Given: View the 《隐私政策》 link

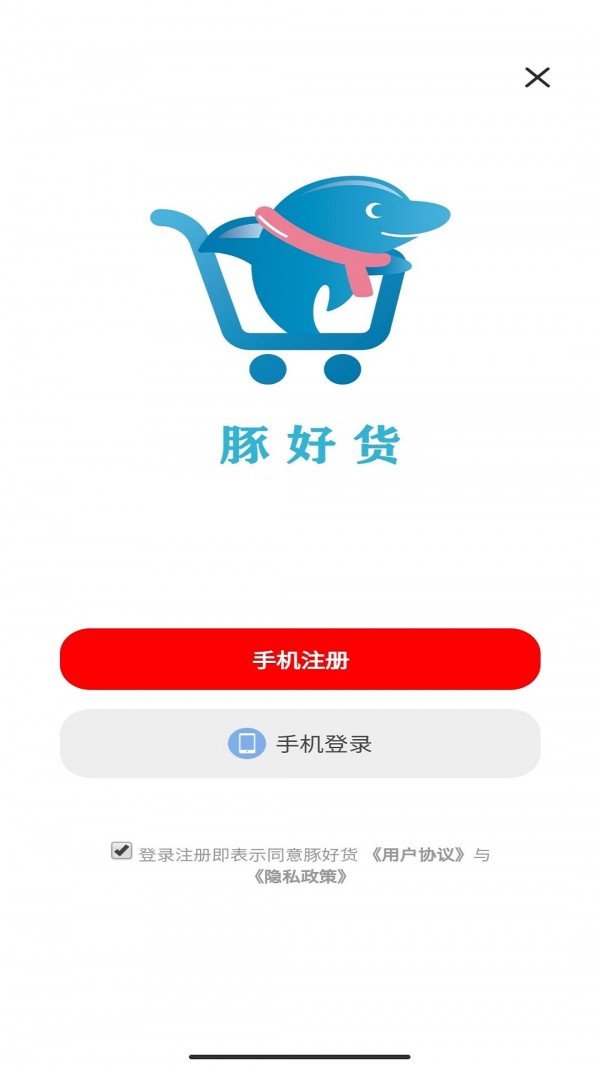Looking at the screenshot, I should (300, 877).
